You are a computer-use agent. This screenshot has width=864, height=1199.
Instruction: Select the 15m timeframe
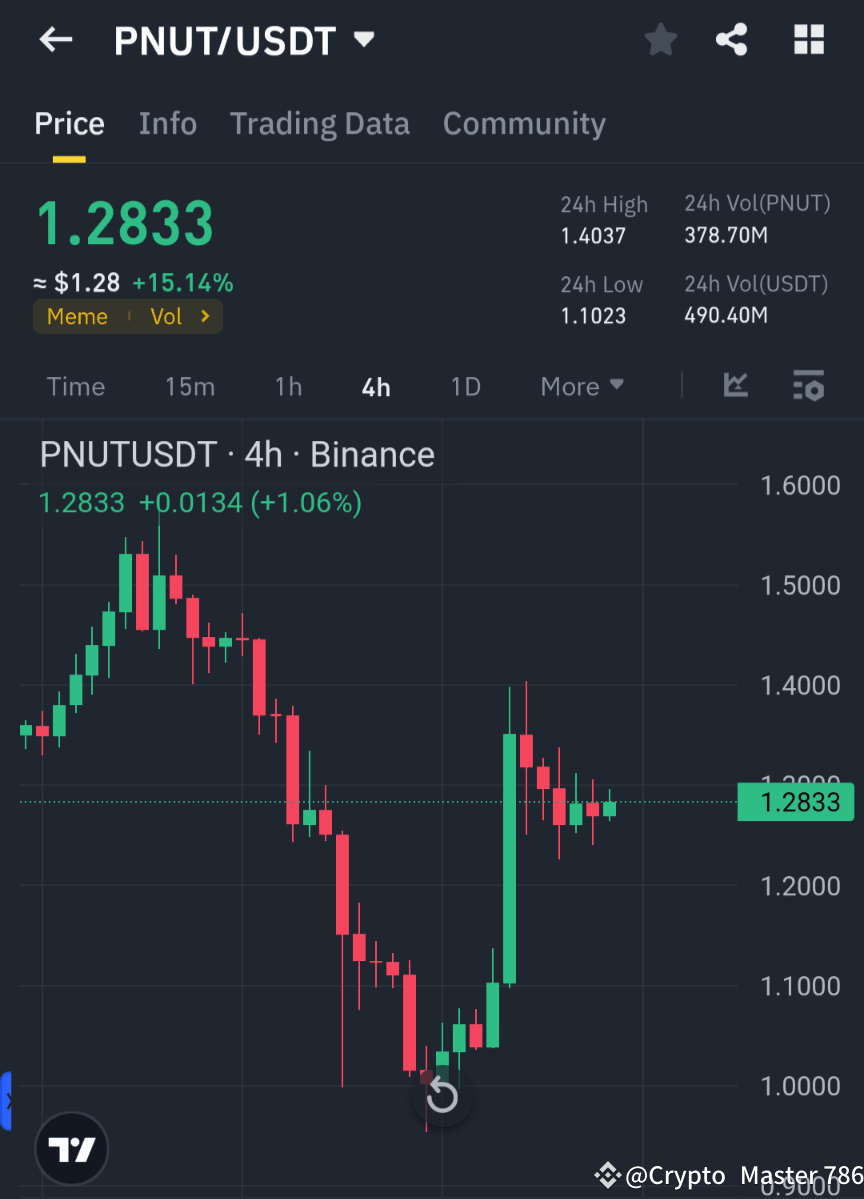190,386
